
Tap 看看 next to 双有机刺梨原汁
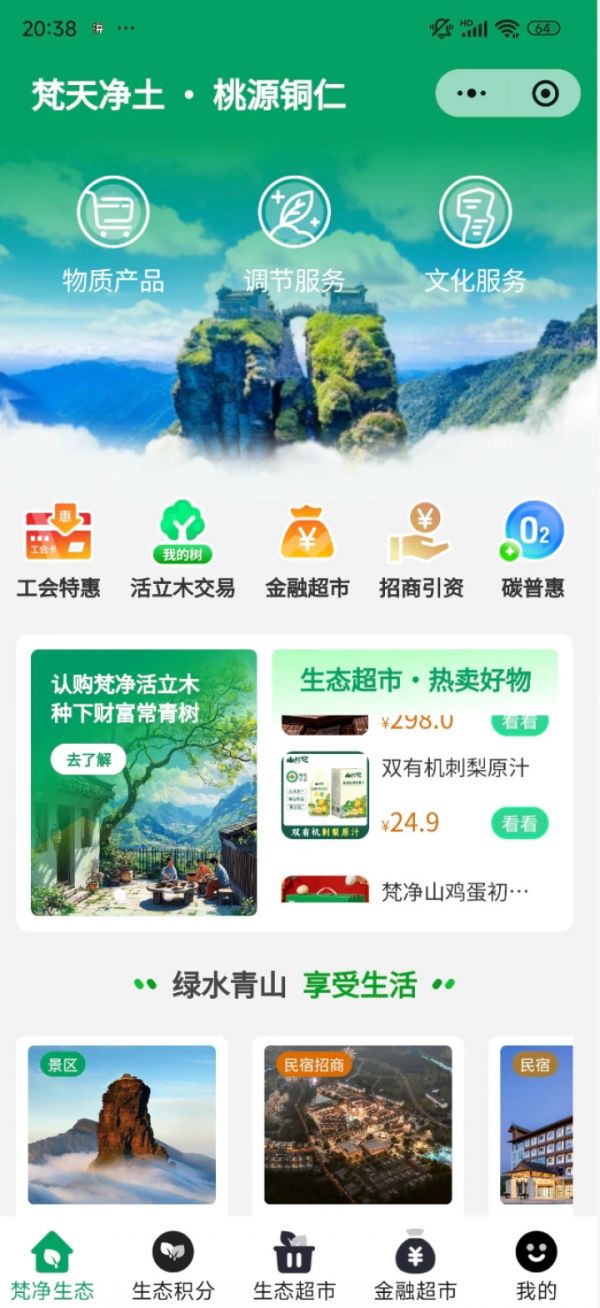[519, 823]
